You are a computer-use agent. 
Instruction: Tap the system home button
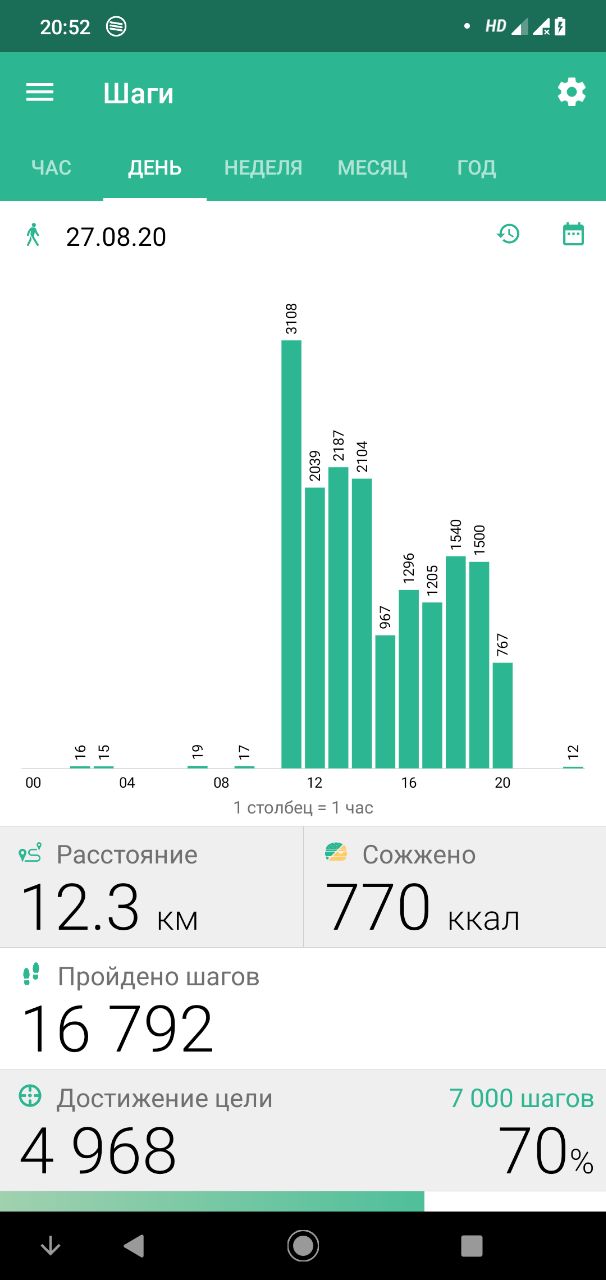(302, 1245)
